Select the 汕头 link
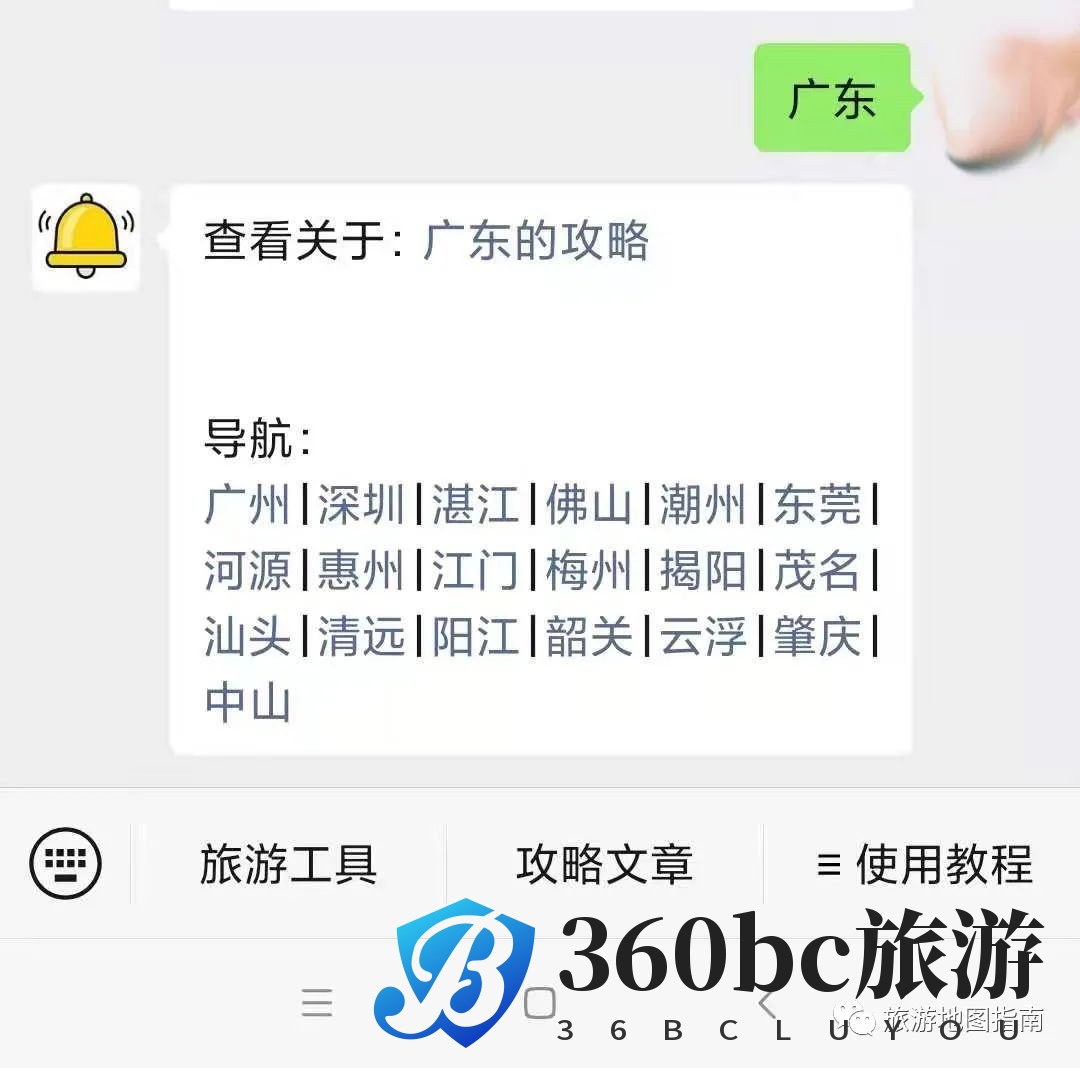The image size is (1080, 1068). [247, 637]
